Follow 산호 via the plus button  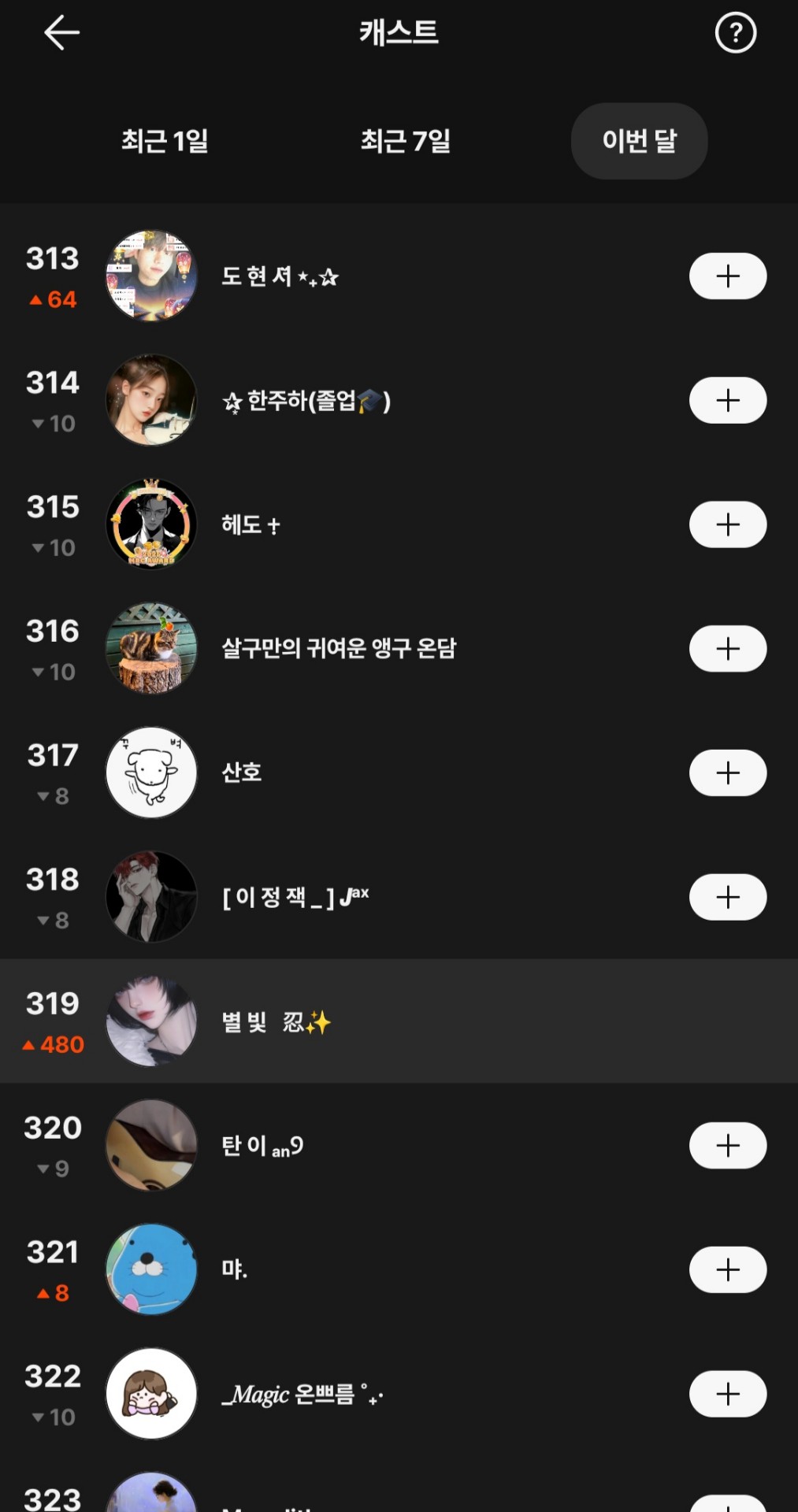coord(727,773)
